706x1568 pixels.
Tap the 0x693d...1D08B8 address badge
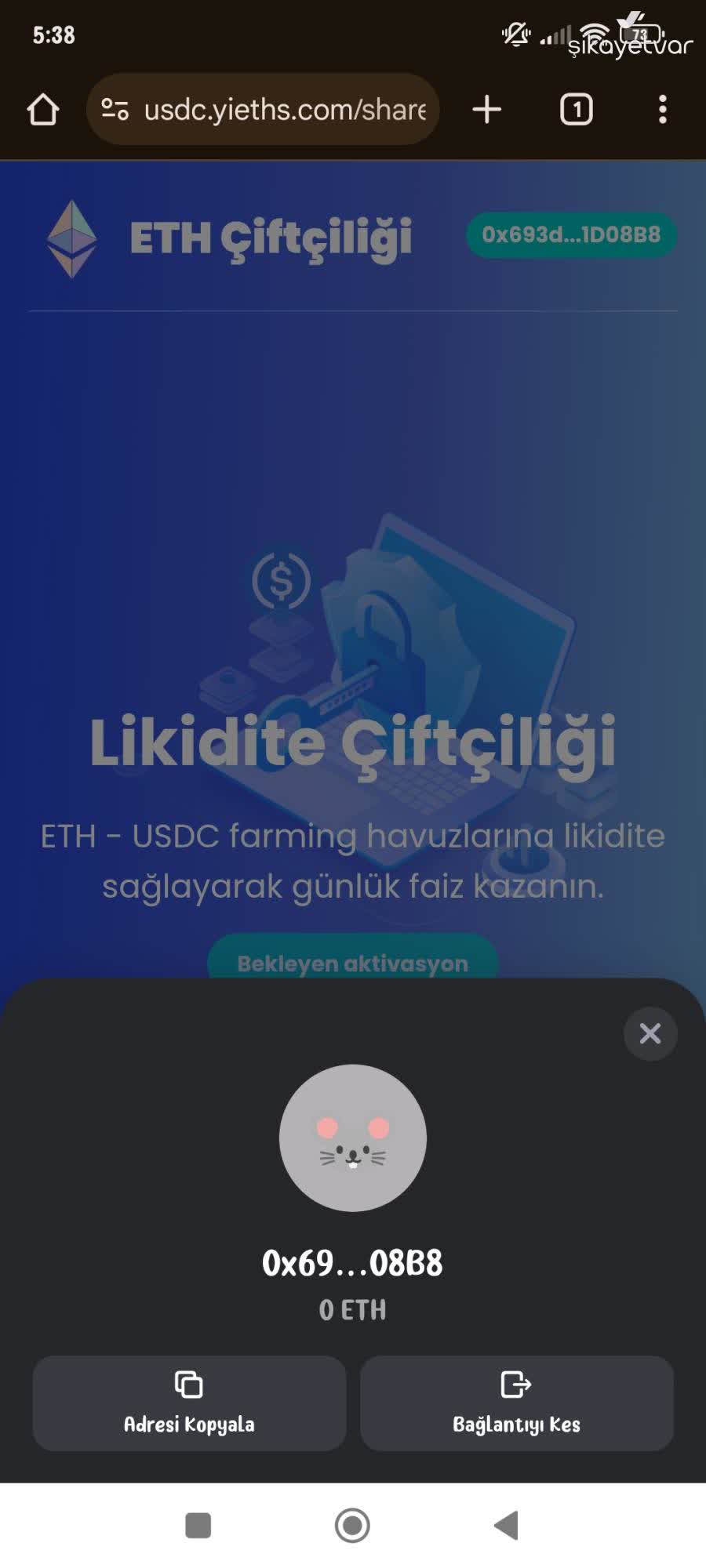coord(570,234)
